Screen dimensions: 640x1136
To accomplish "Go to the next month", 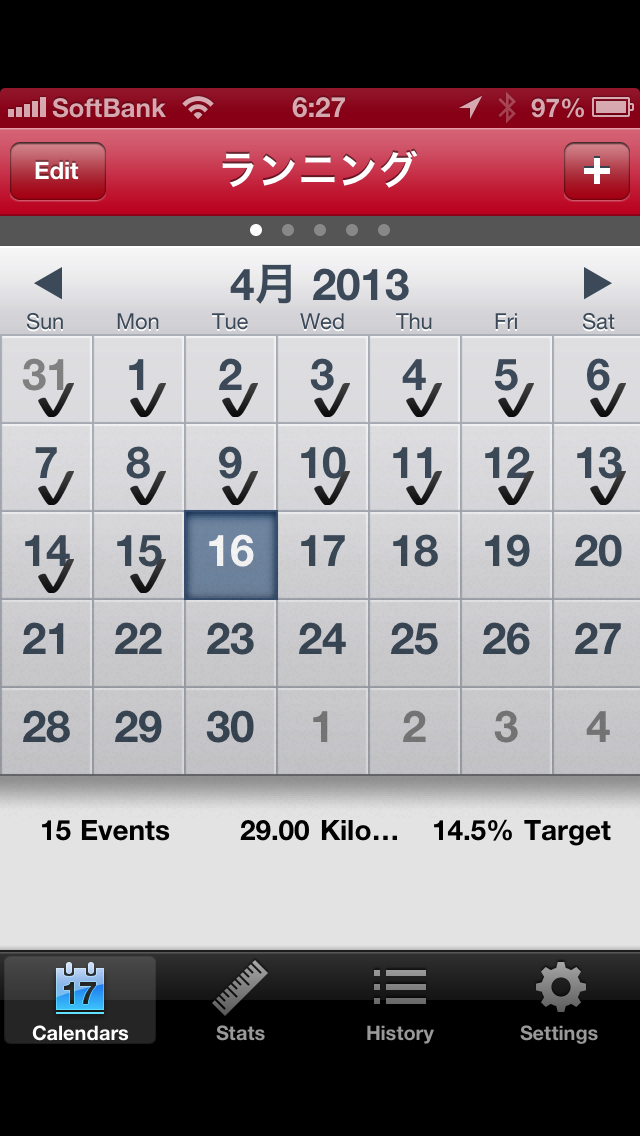I will pos(597,284).
